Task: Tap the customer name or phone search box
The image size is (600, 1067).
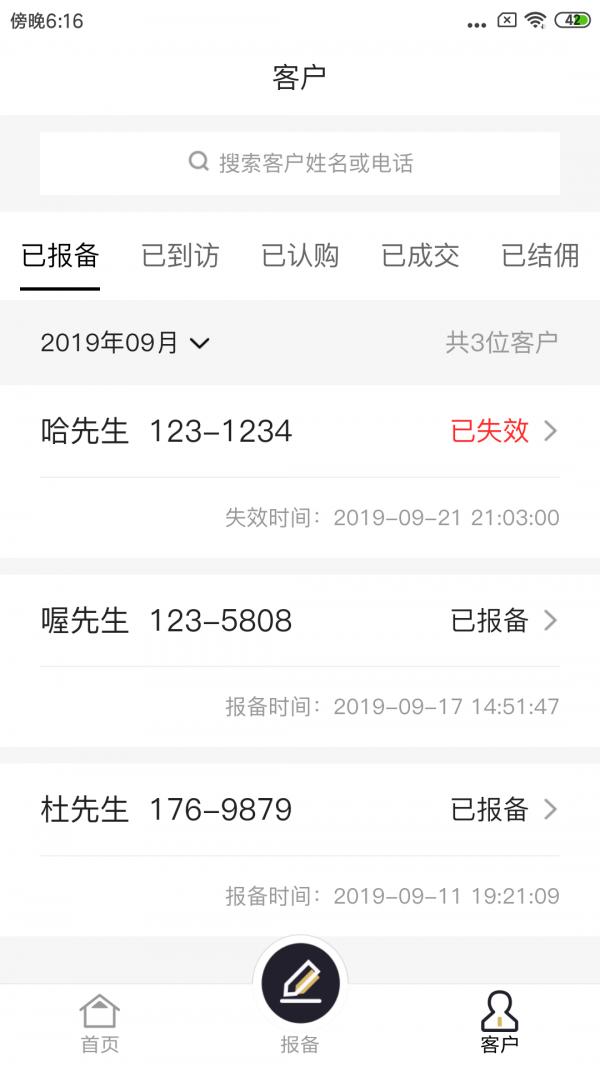Action: [x=300, y=163]
